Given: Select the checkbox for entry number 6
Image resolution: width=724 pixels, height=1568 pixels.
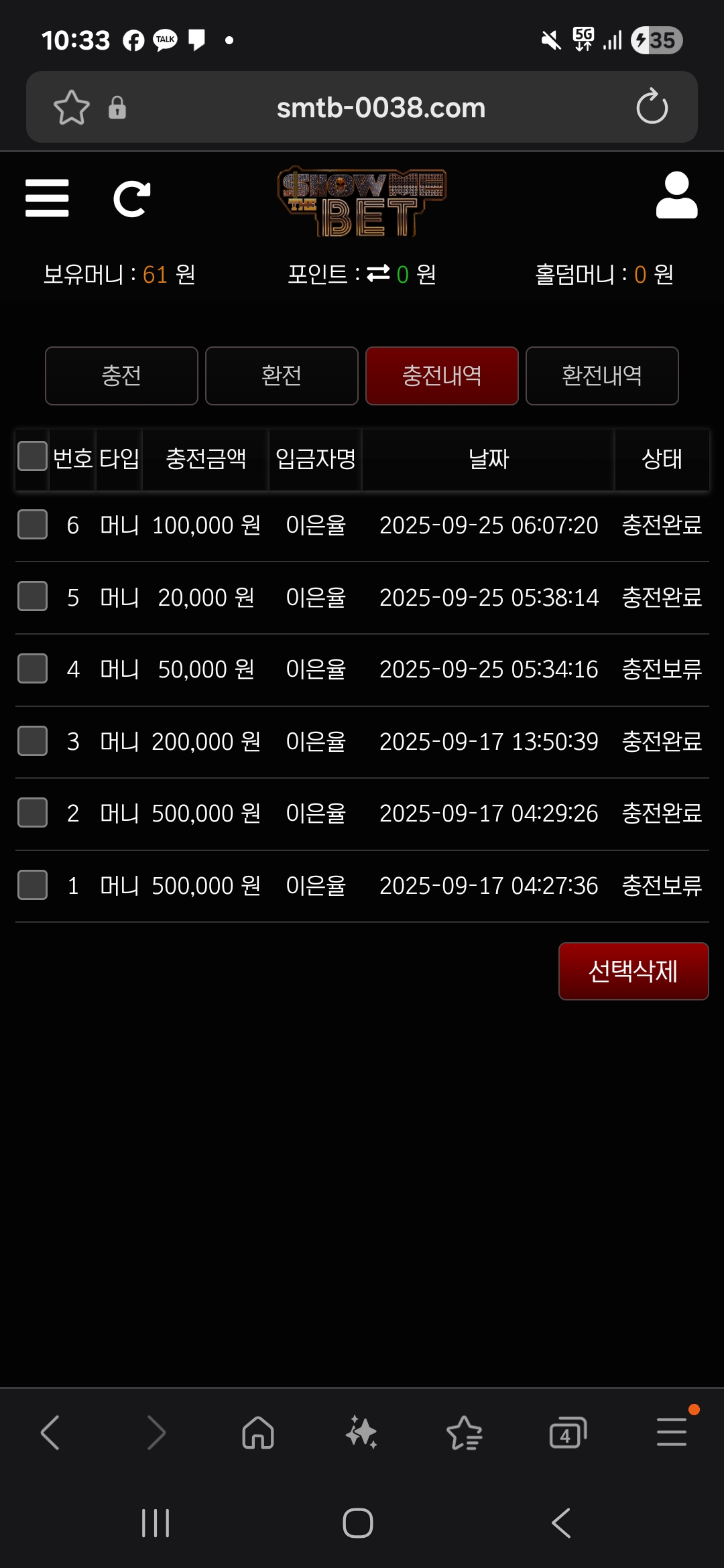Looking at the screenshot, I should coord(32,525).
